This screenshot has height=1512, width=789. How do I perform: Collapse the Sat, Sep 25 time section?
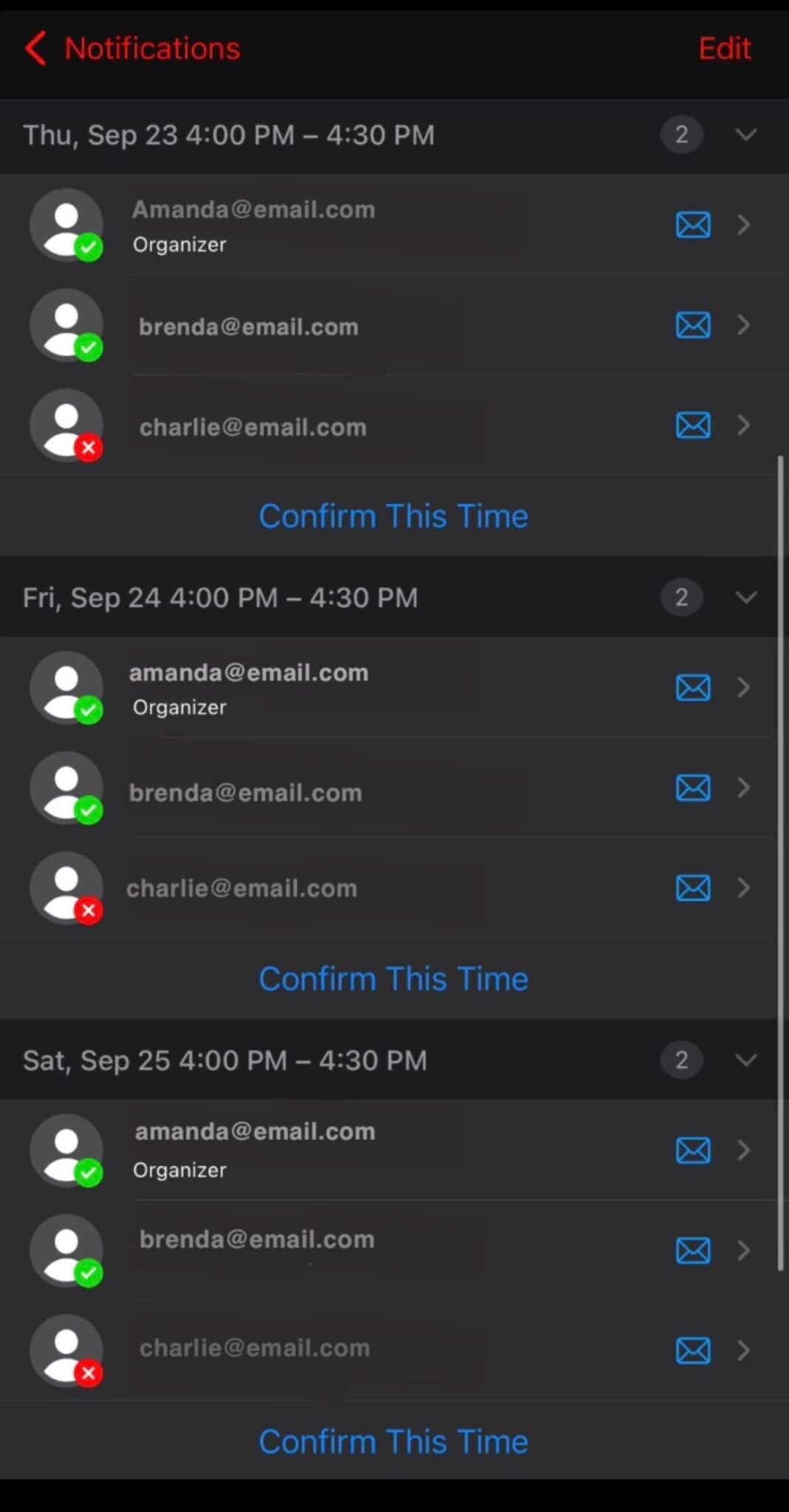746,1060
